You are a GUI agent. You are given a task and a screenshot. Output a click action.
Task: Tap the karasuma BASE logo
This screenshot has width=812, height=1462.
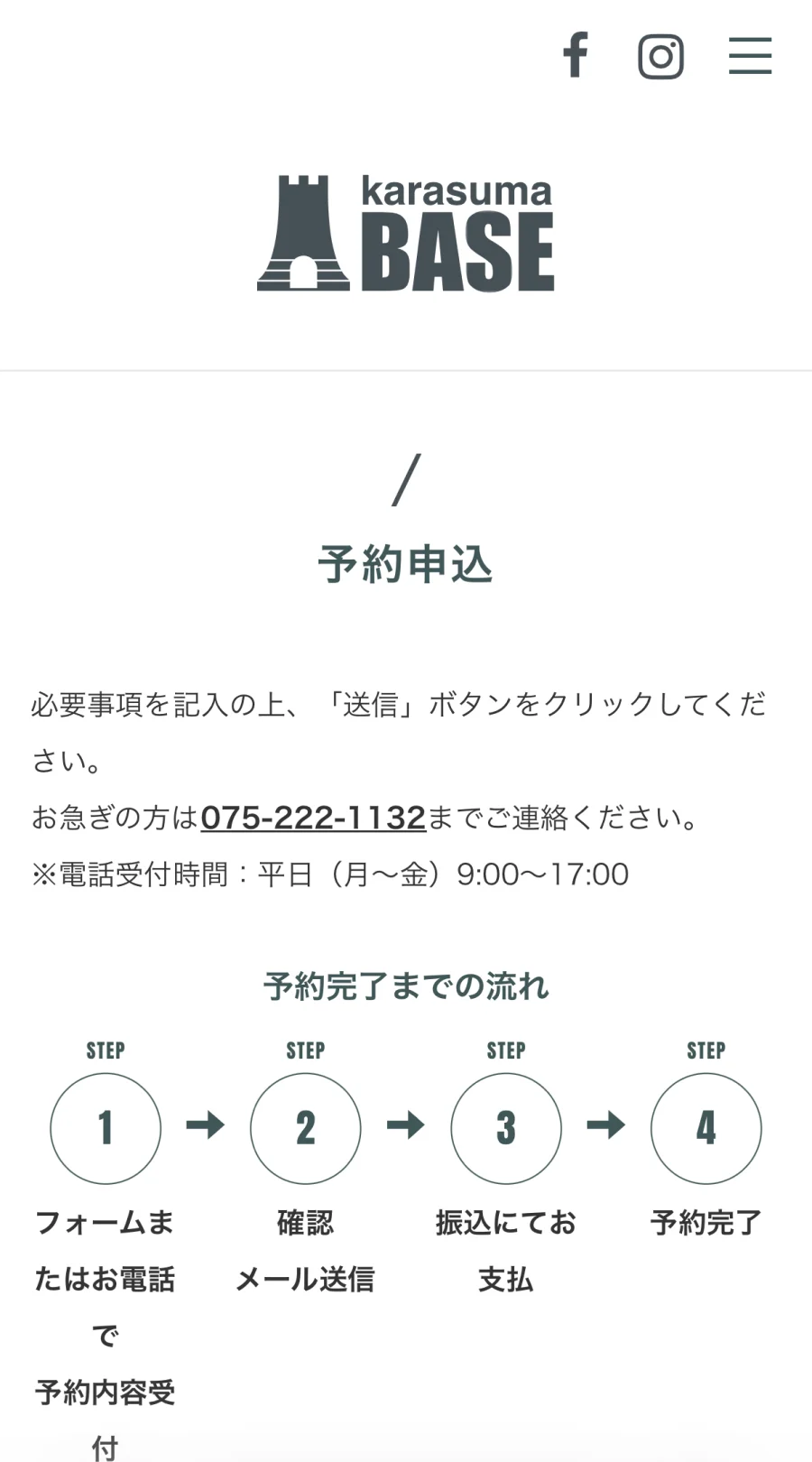(406, 234)
